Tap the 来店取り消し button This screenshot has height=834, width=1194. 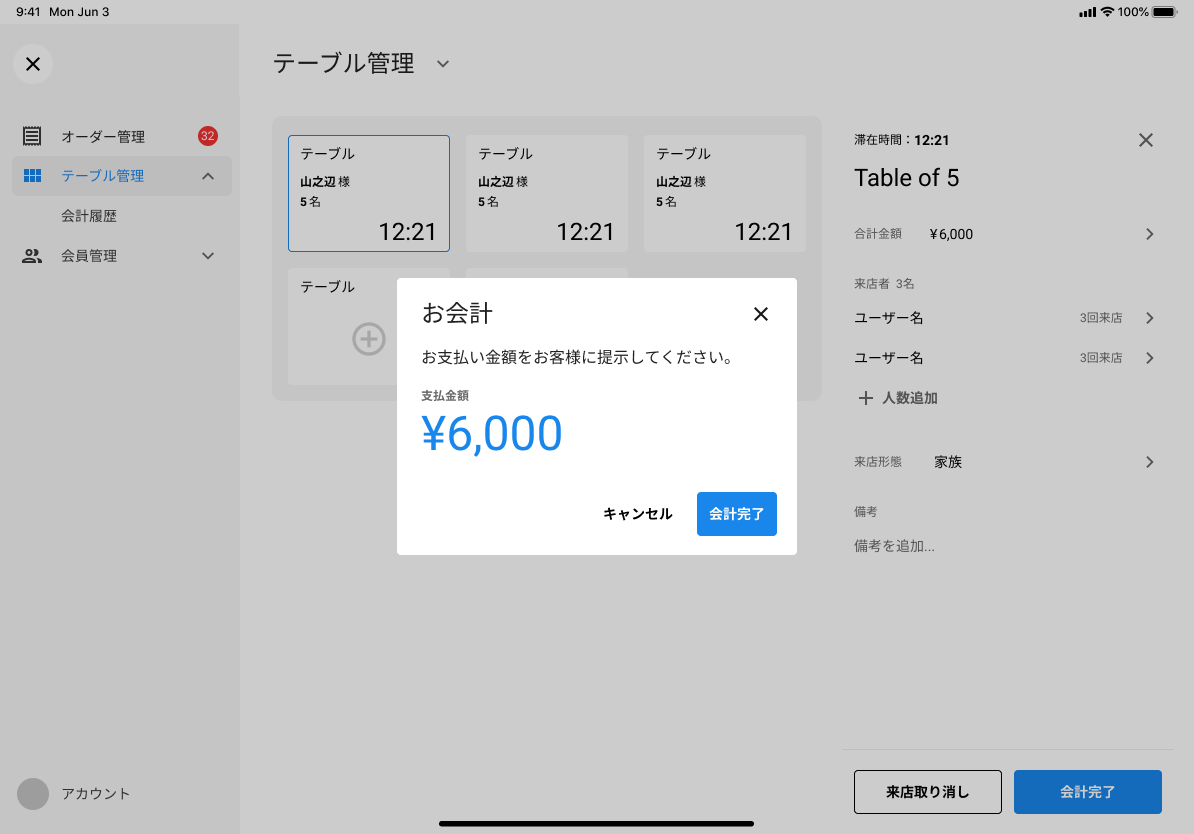pyautogui.click(x=927, y=792)
